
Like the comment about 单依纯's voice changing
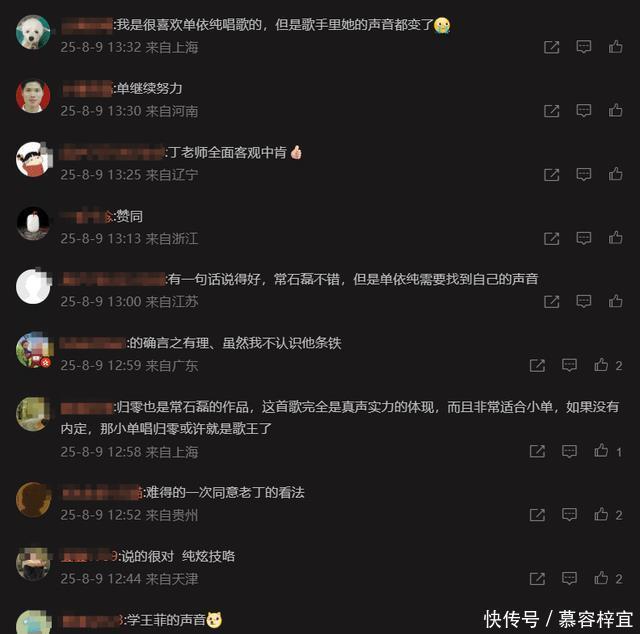click(616, 47)
